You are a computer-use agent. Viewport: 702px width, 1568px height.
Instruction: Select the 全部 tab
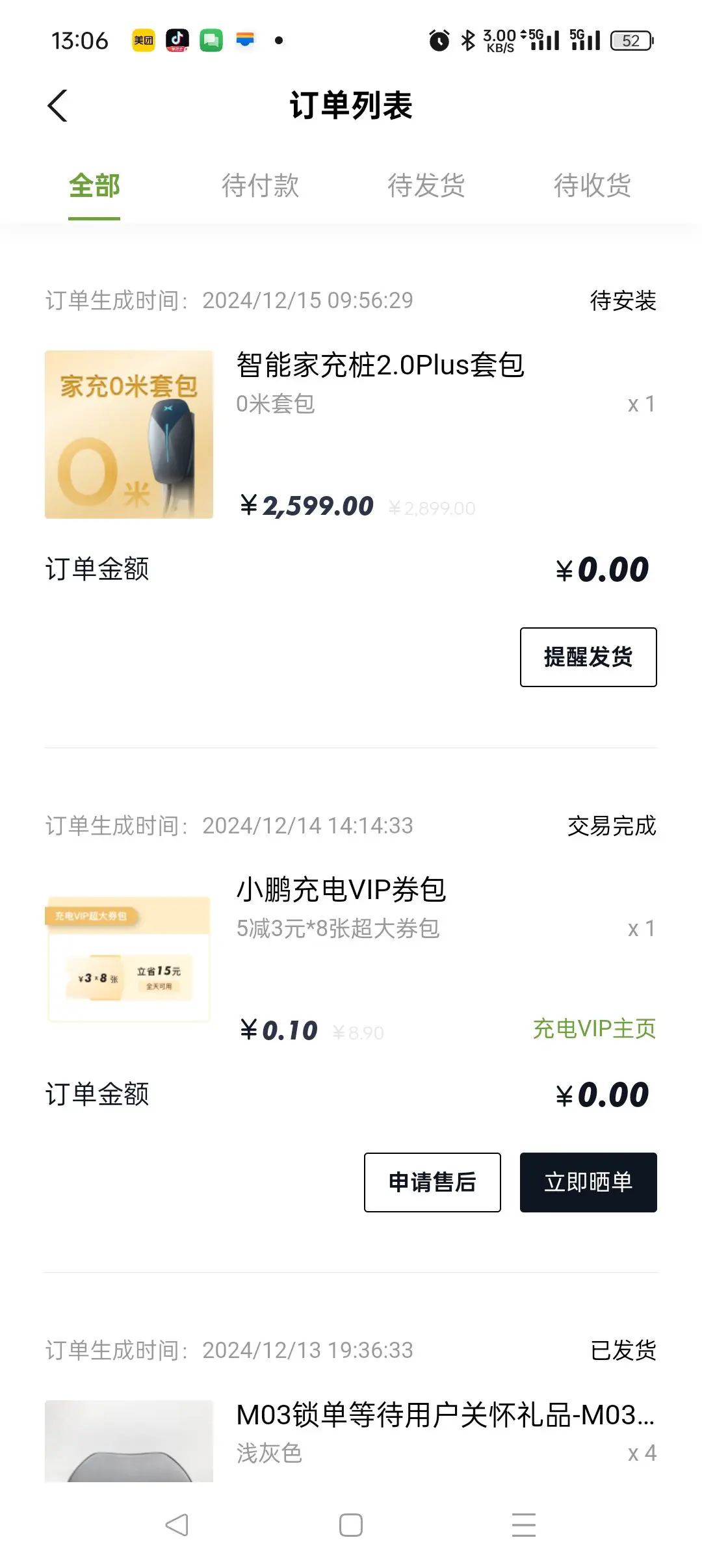click(94, 186)
